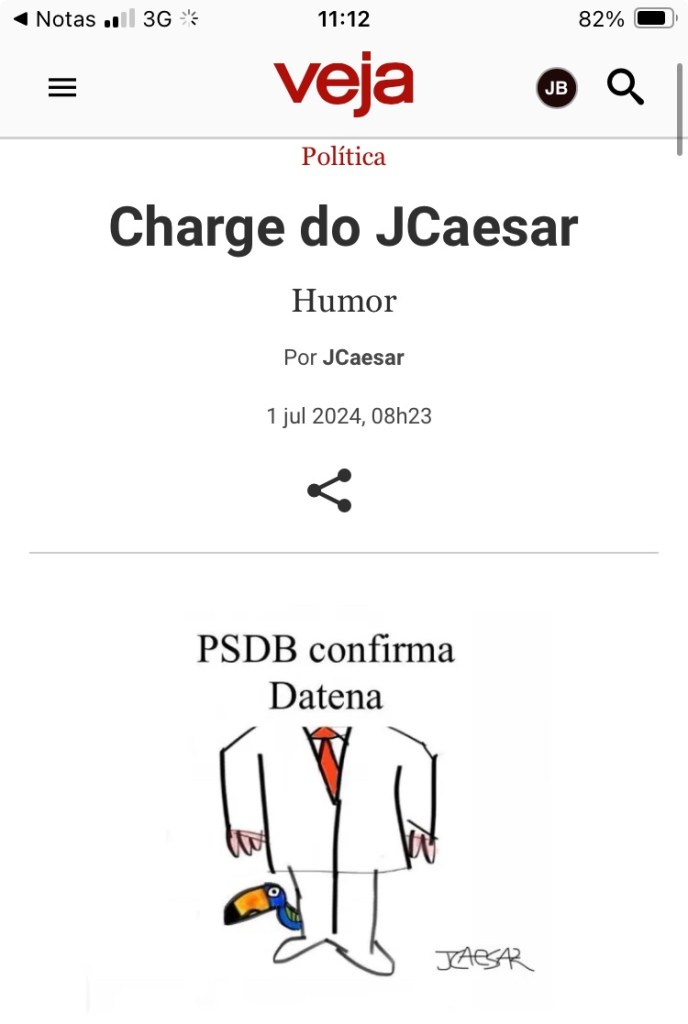Share this charge article
Screen dimensions: 688x1024
(329, 490)
